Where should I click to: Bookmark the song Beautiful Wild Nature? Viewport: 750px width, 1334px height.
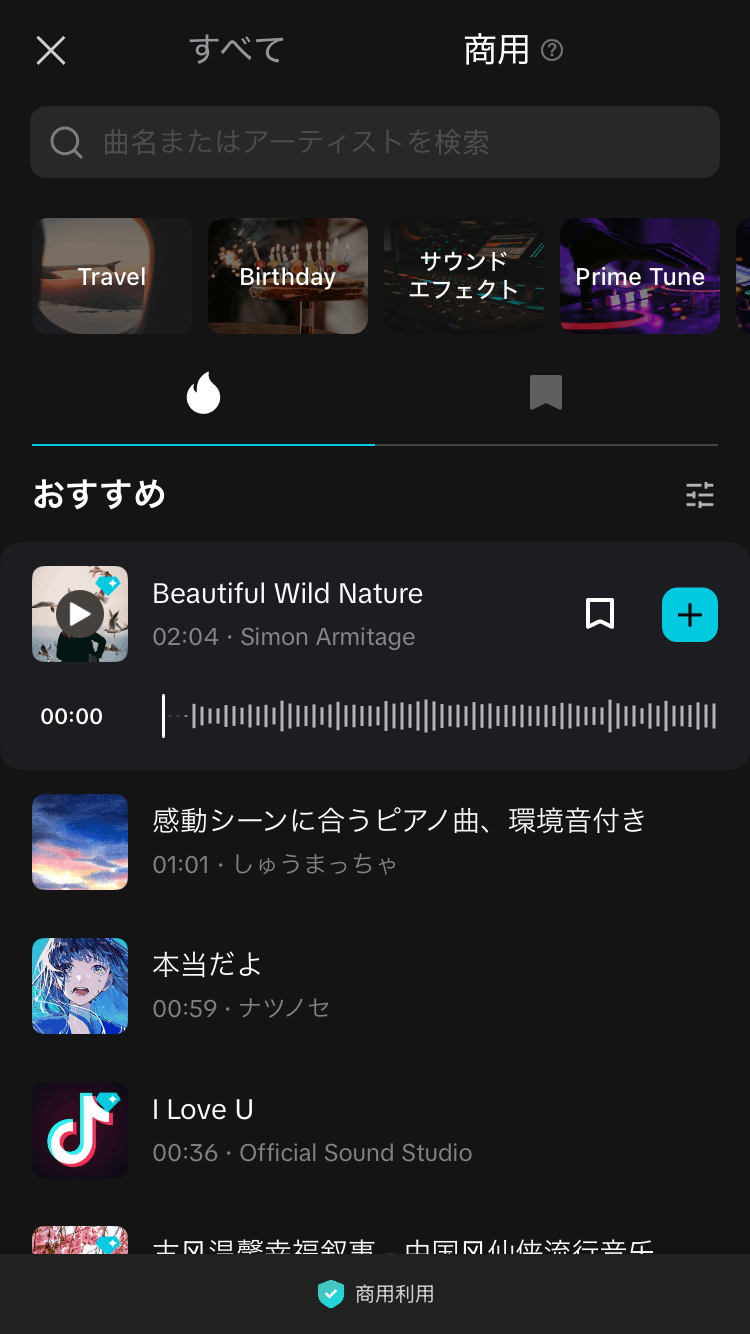tap(599, 614)
